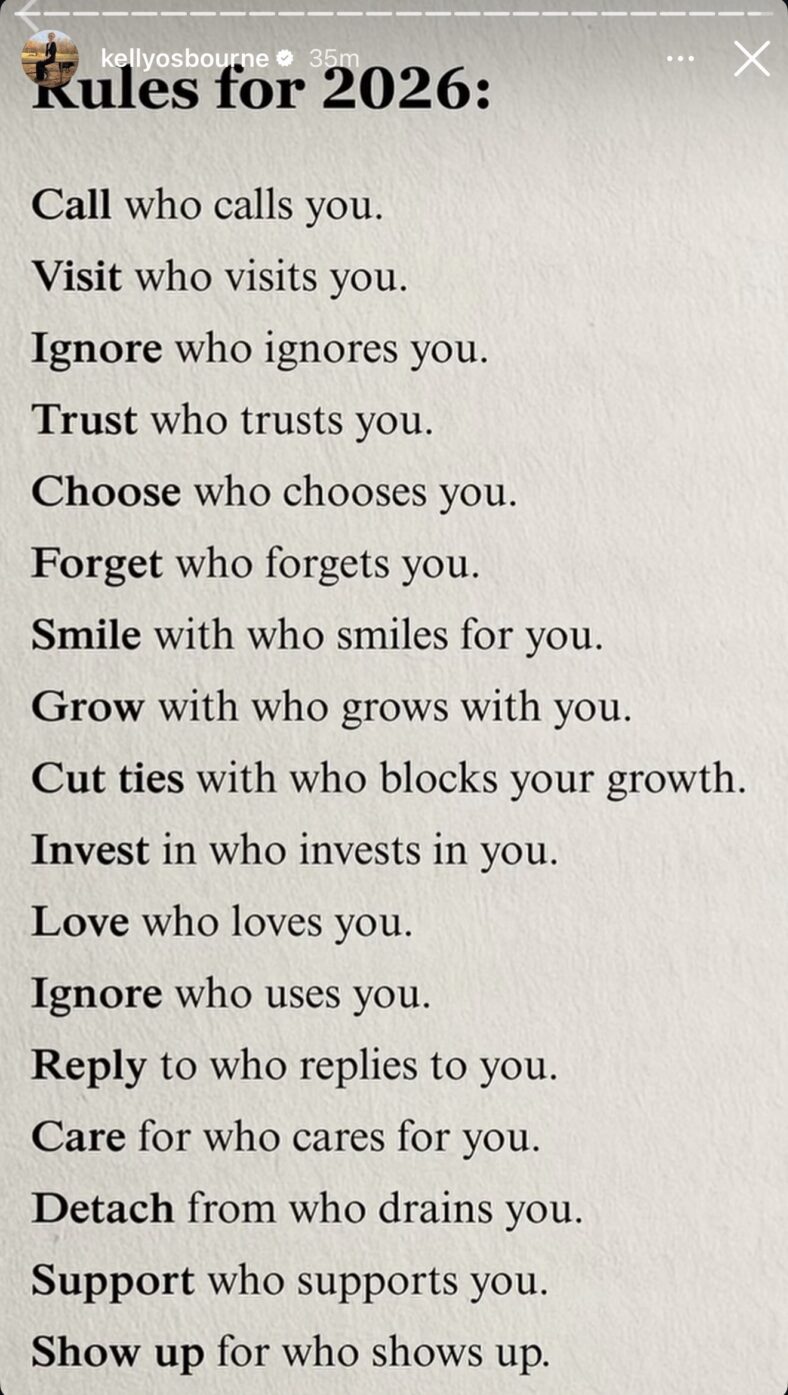Close the story viewer

pyautogui.click(x=751, y=59)
